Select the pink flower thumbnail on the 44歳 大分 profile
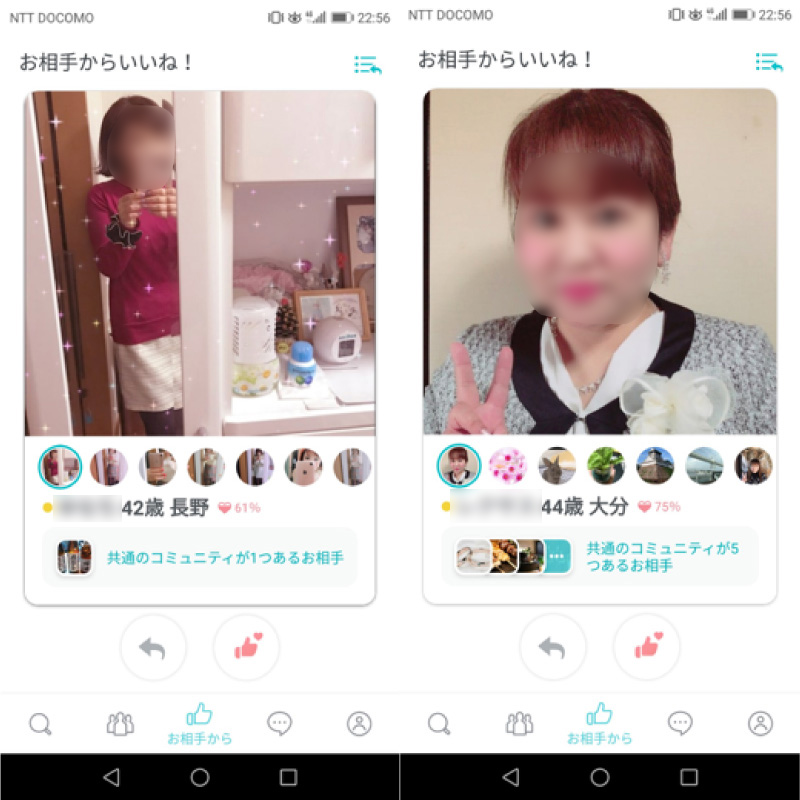Viewport: 800px width, 800px height. [508, 466]
